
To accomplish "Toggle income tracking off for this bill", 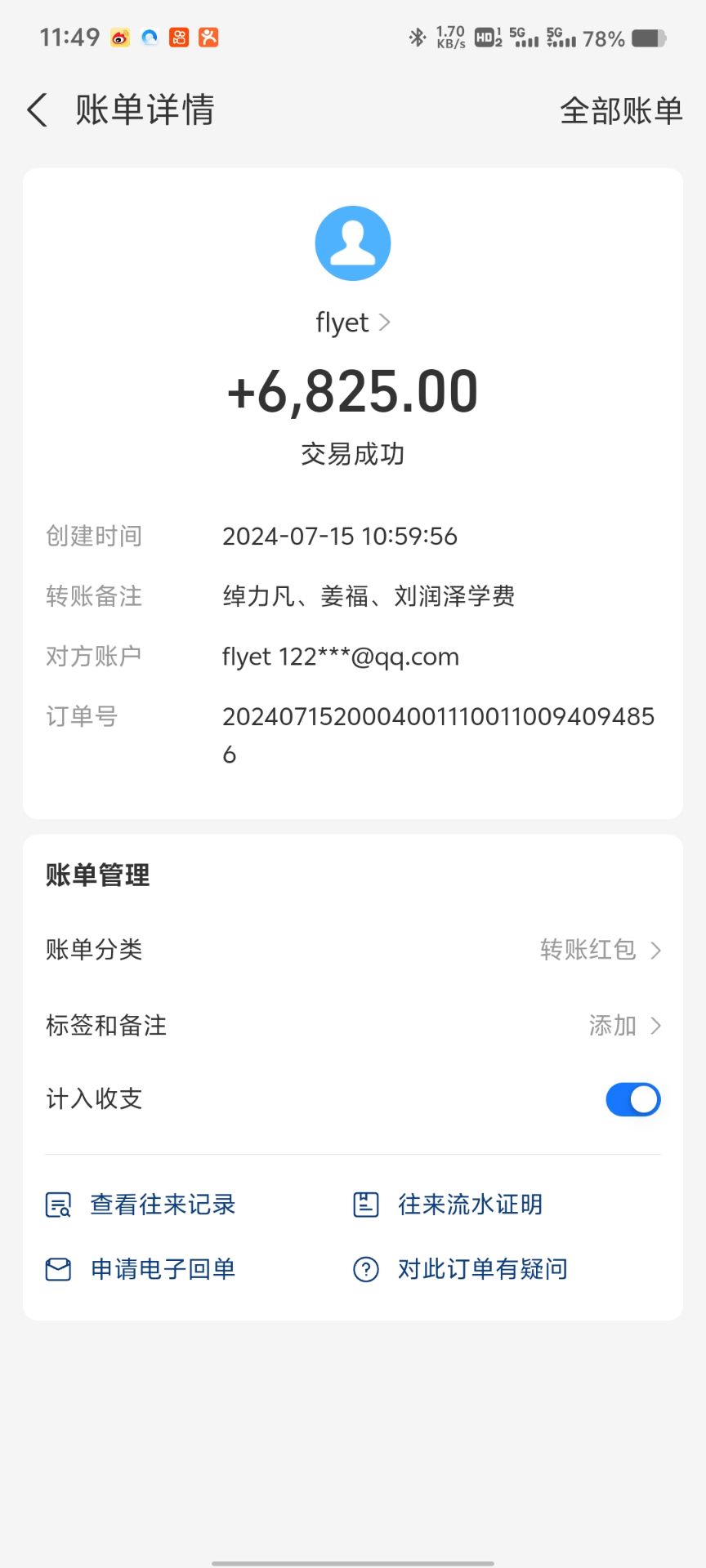I will point(632,1099).
